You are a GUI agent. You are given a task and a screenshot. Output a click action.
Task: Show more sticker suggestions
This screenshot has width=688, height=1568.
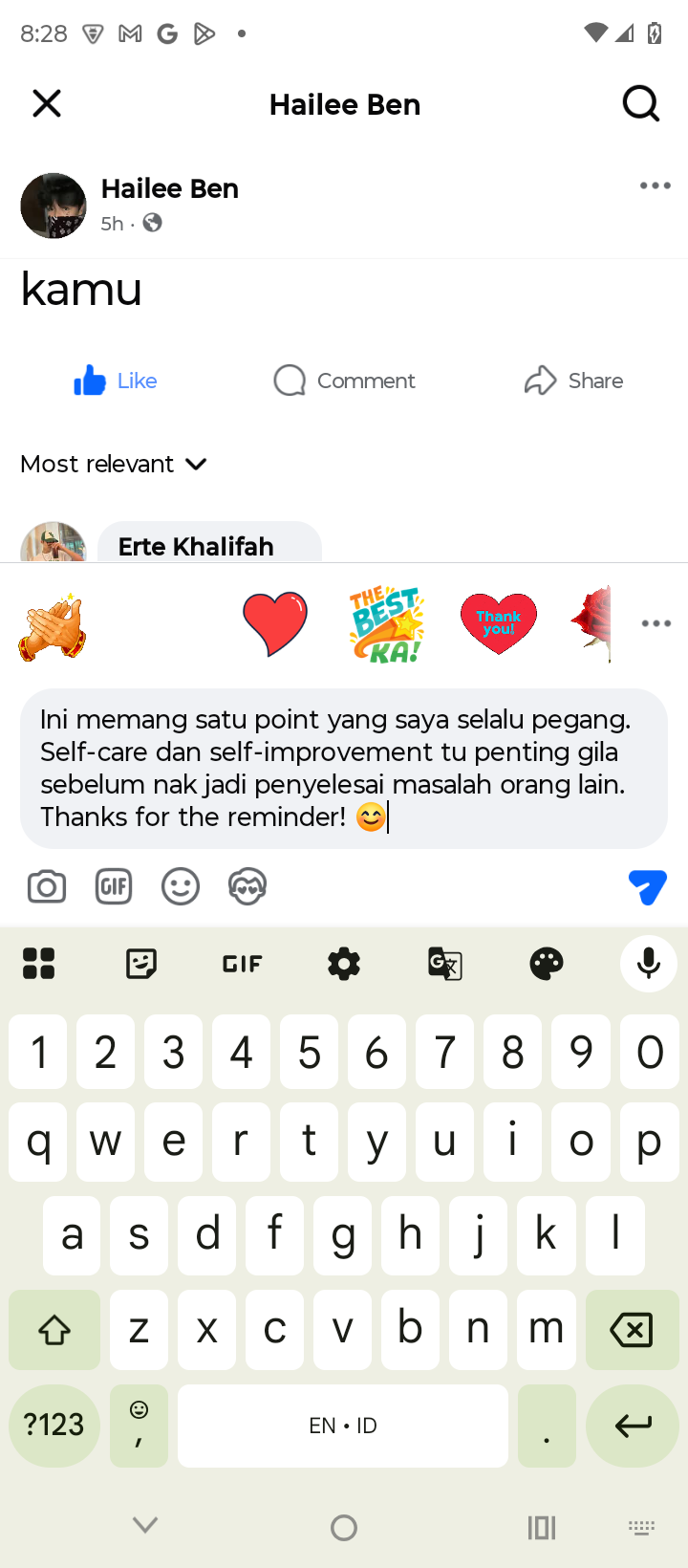click(x=656, y=623)
